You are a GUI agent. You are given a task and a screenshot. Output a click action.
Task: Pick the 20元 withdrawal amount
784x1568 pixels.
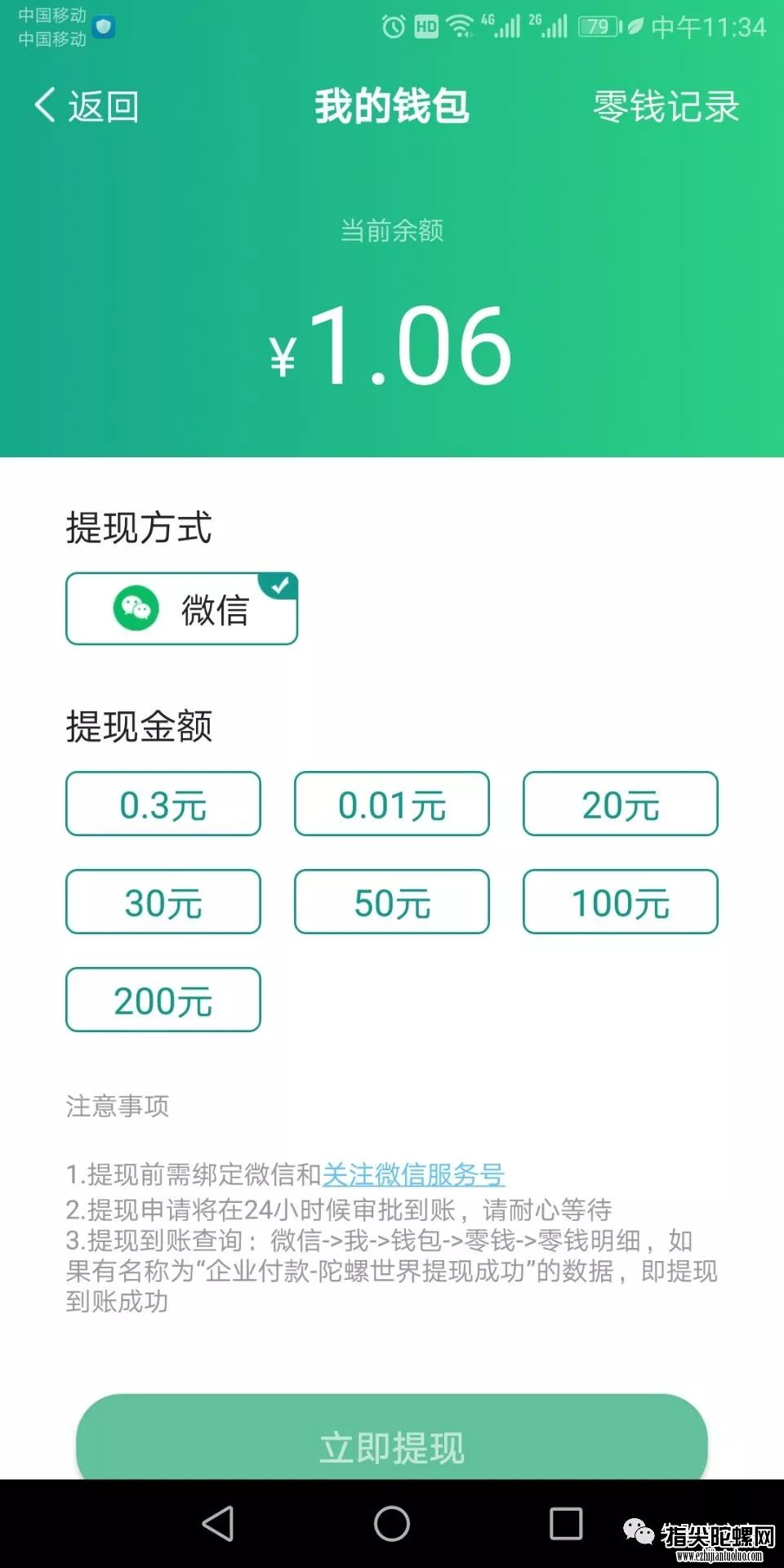(621, 804)
